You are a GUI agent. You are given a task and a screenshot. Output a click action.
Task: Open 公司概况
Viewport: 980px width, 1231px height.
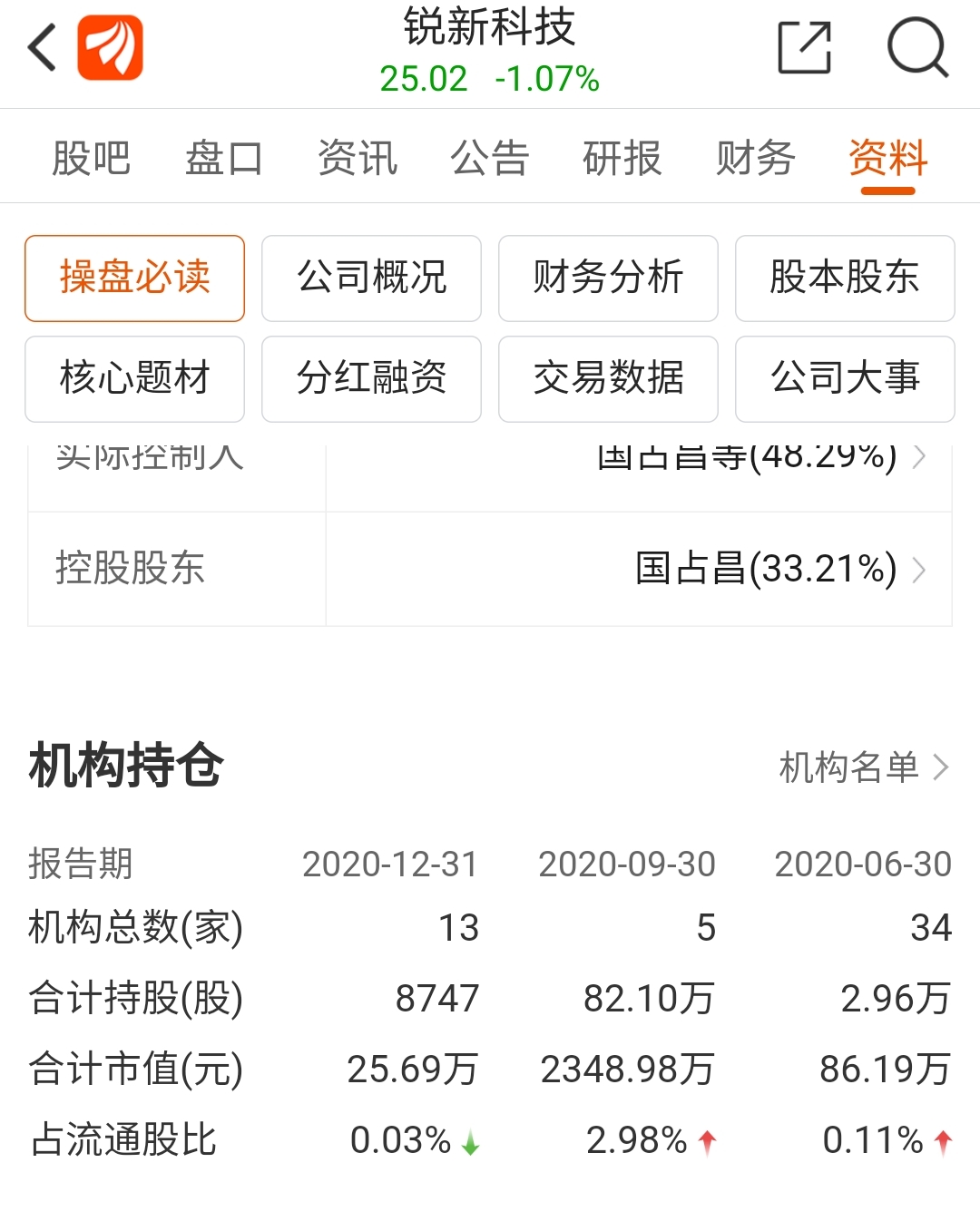point(371,278)
